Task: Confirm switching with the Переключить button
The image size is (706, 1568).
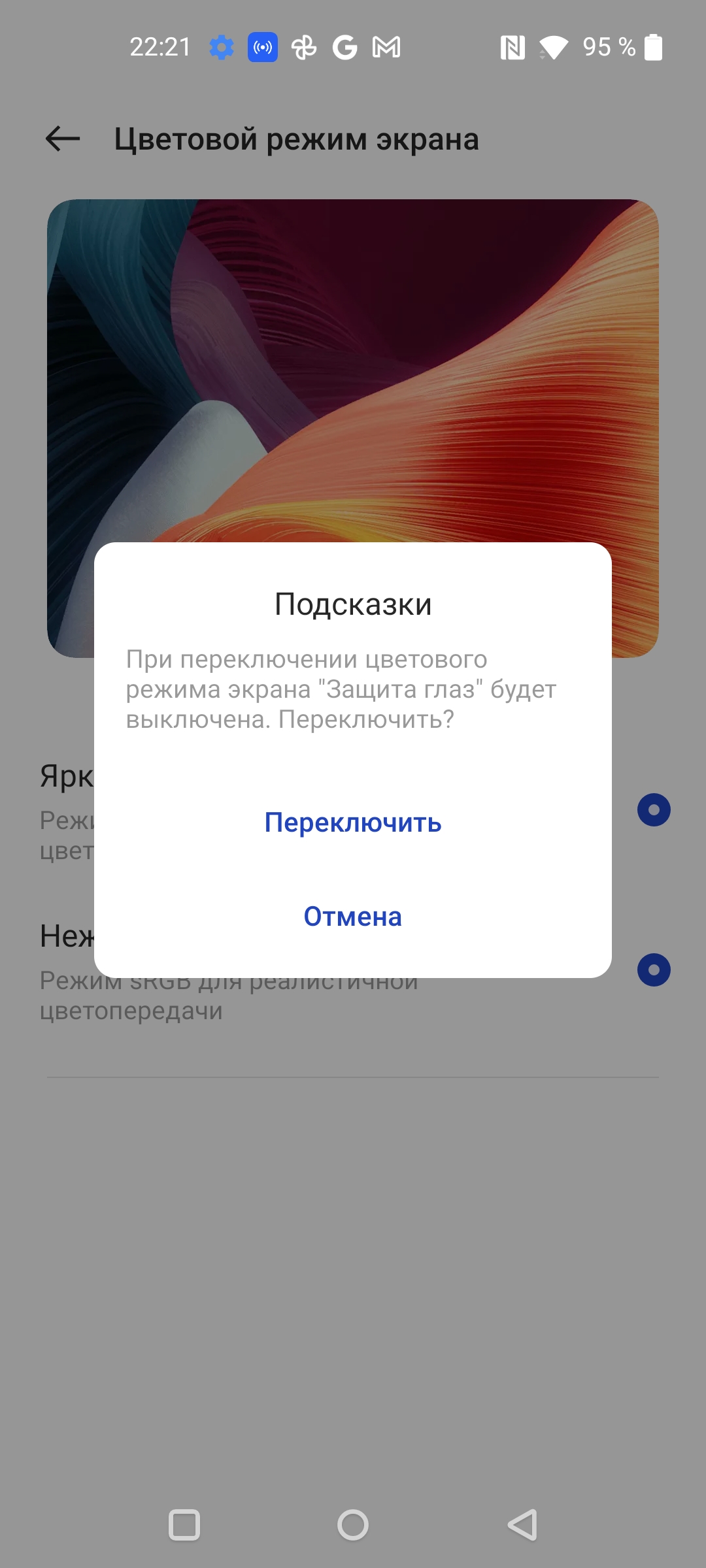Action: click(x=353, y=823)
